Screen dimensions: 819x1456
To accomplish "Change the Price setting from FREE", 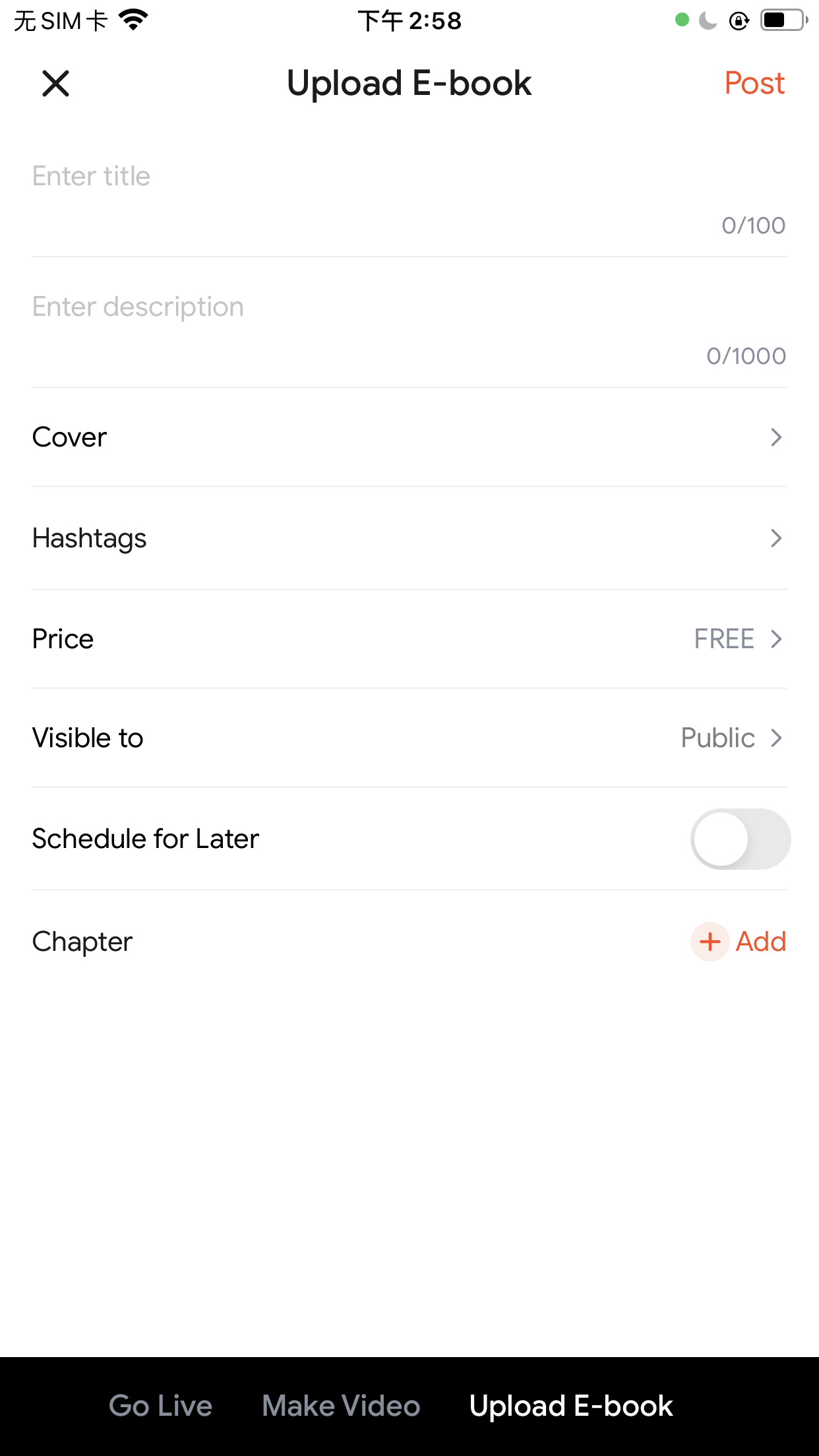I will pyautogui.click(x=409, y=639).
